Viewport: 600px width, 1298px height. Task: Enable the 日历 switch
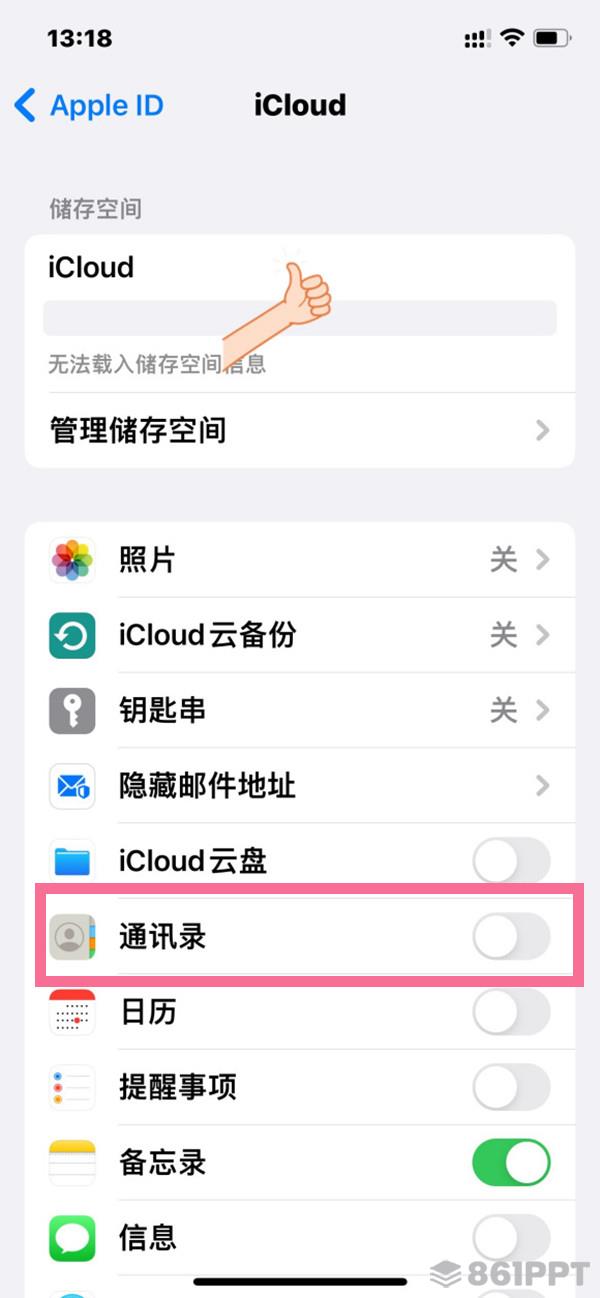[x=511, y=1012]
